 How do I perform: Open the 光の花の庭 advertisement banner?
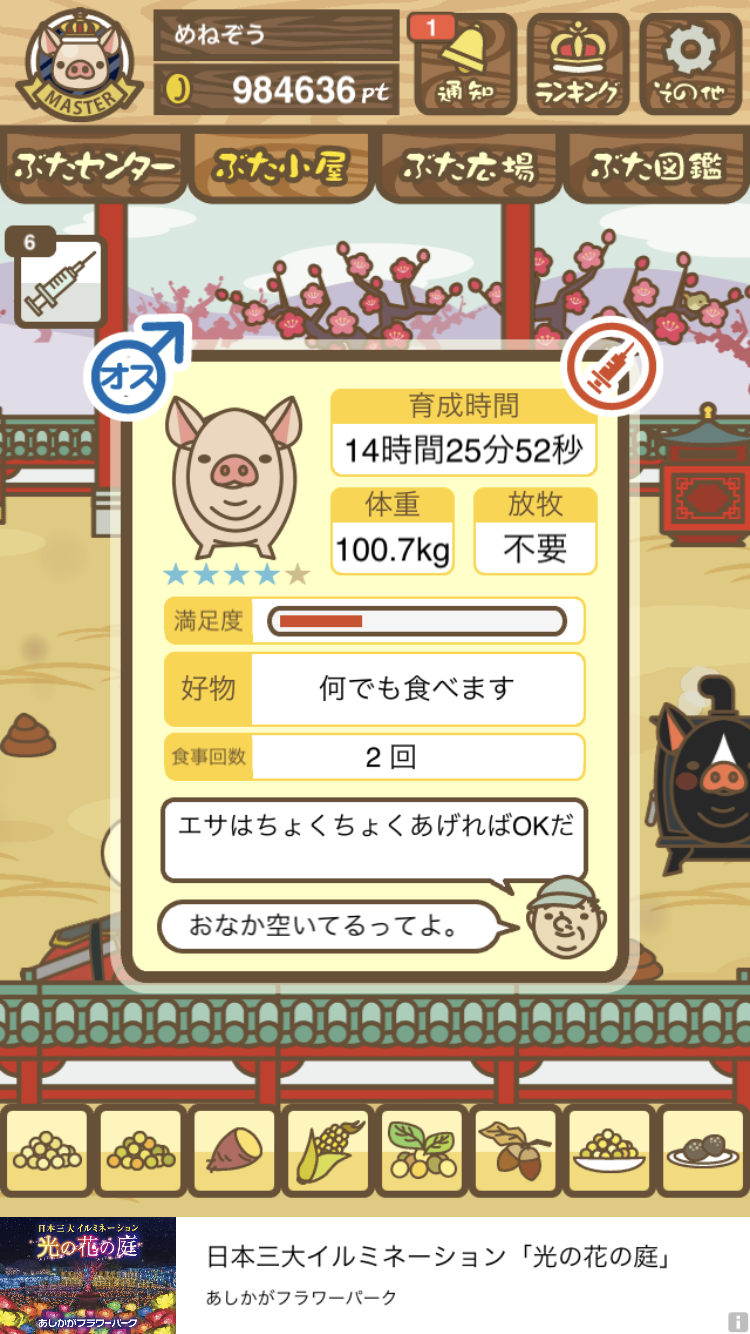[375, 1275]
